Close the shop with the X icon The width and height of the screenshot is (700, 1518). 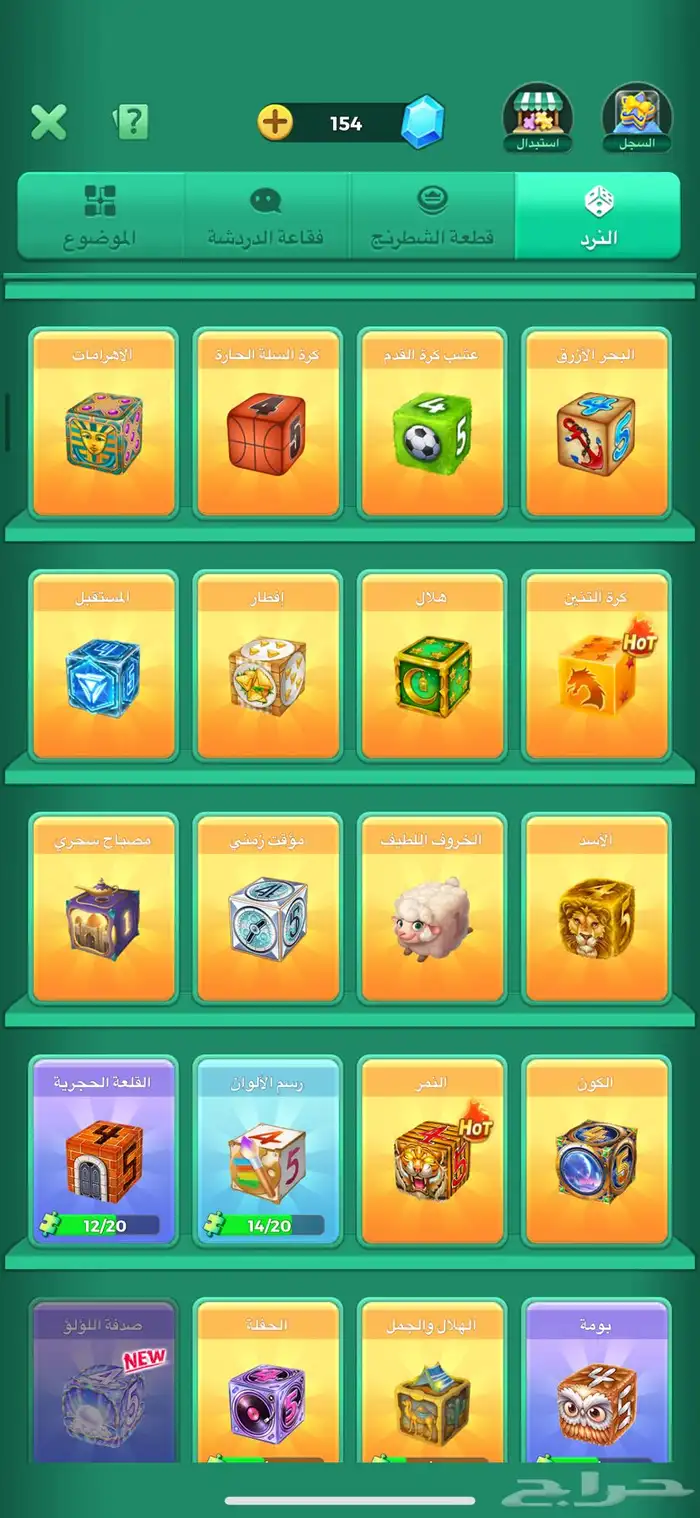(49, 122)
